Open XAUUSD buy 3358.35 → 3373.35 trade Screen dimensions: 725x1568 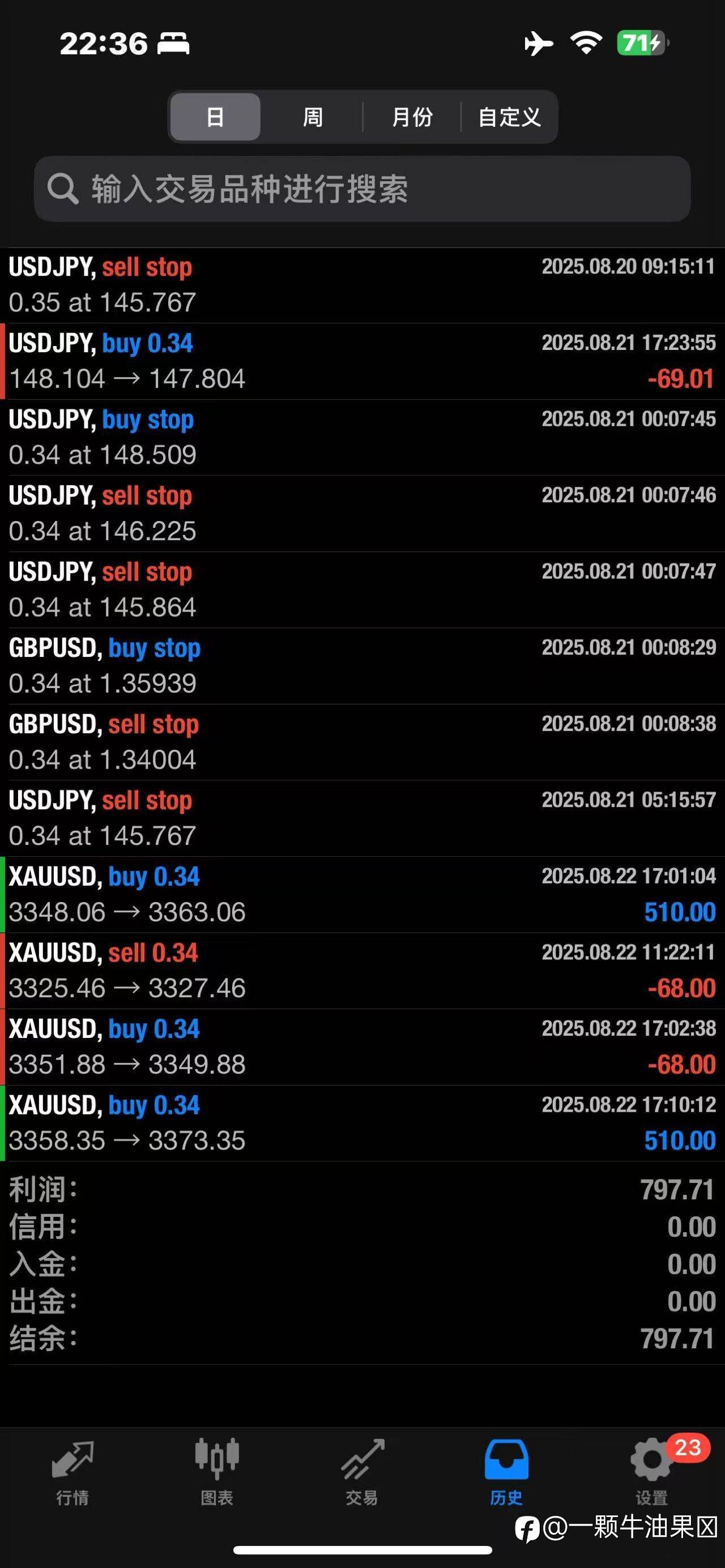tap(362, 1123)
